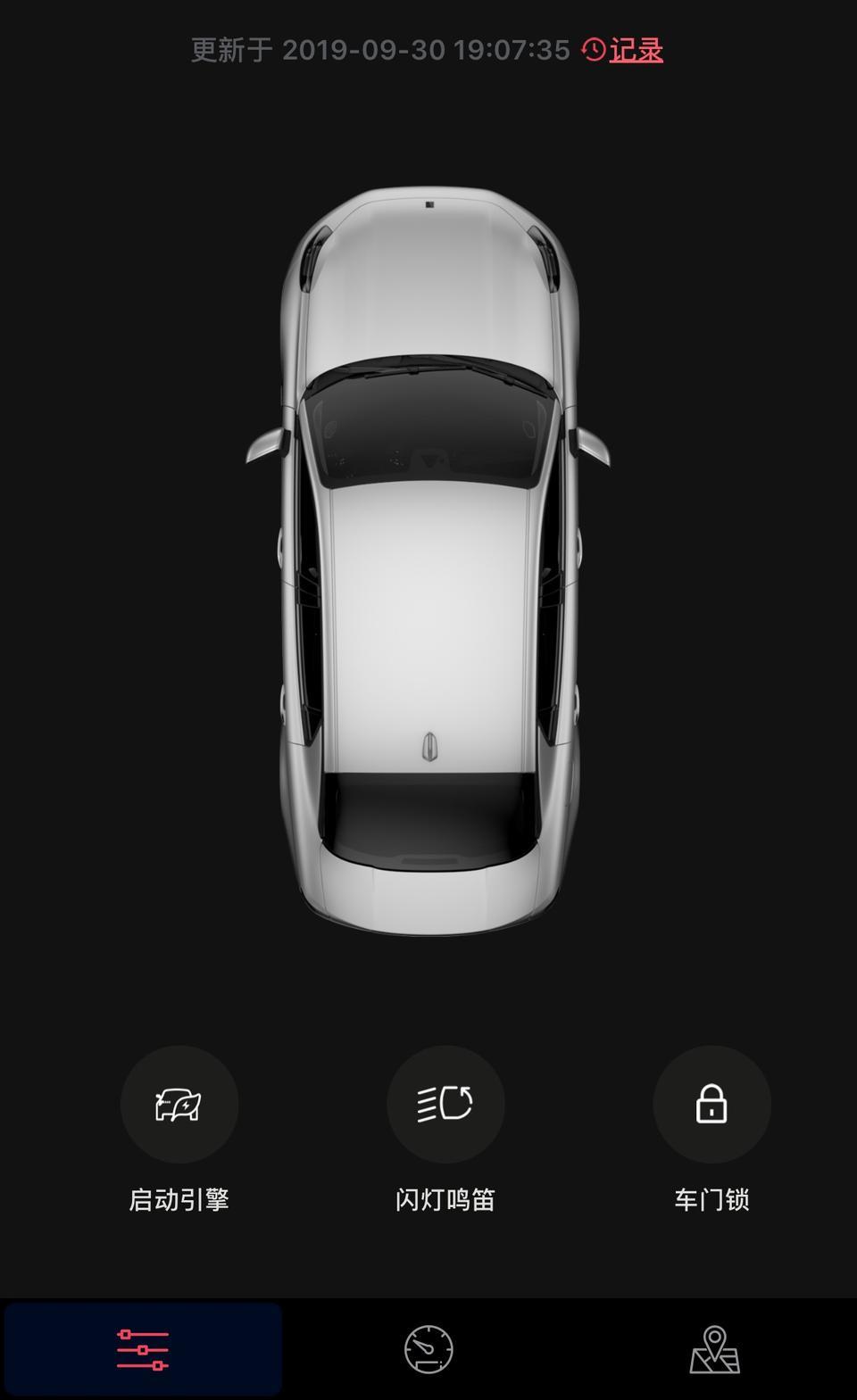
Task: Open the 记录 history link
Action: click(624, 50)
